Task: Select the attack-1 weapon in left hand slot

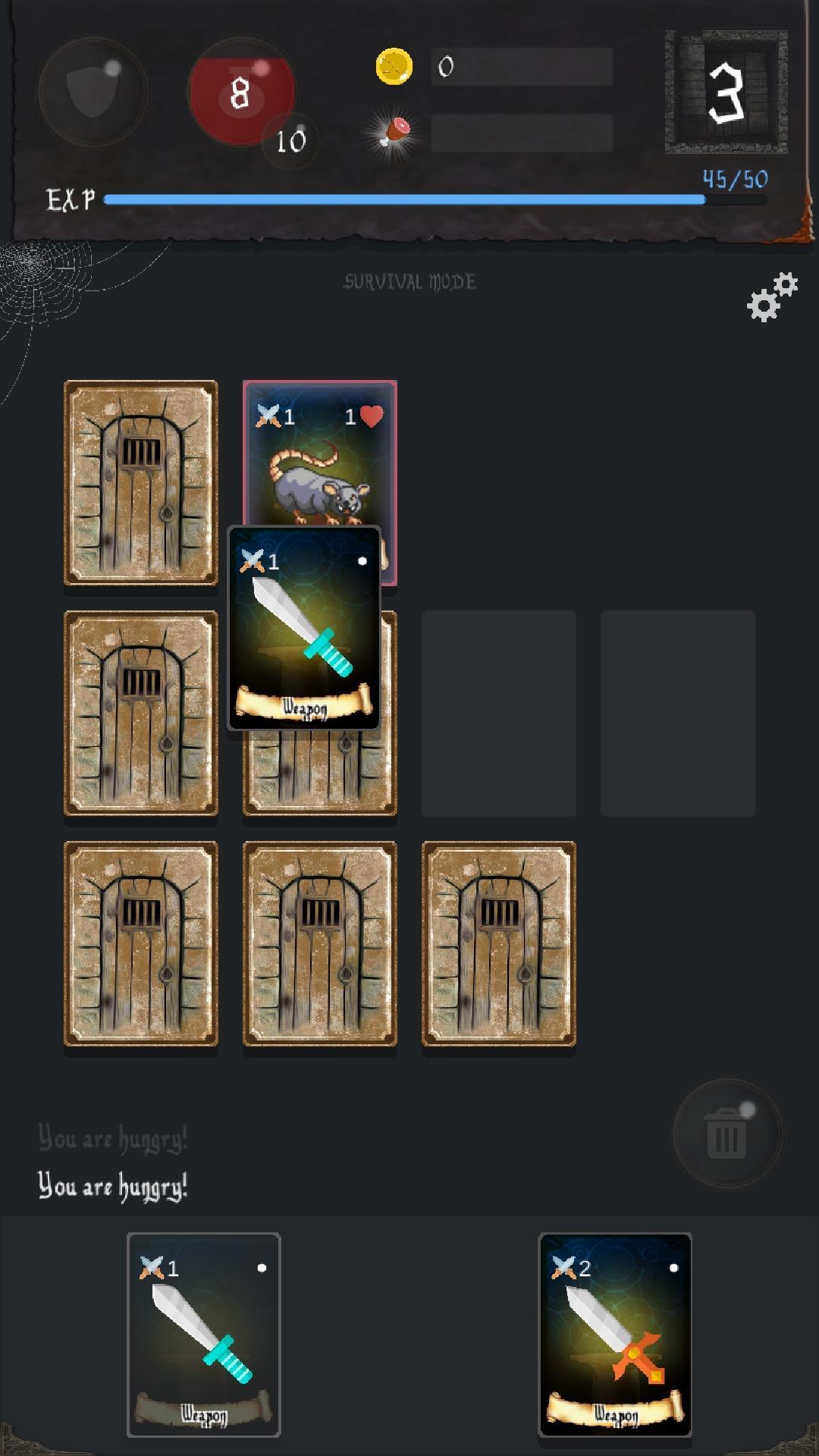Action: pos(203,1335)
